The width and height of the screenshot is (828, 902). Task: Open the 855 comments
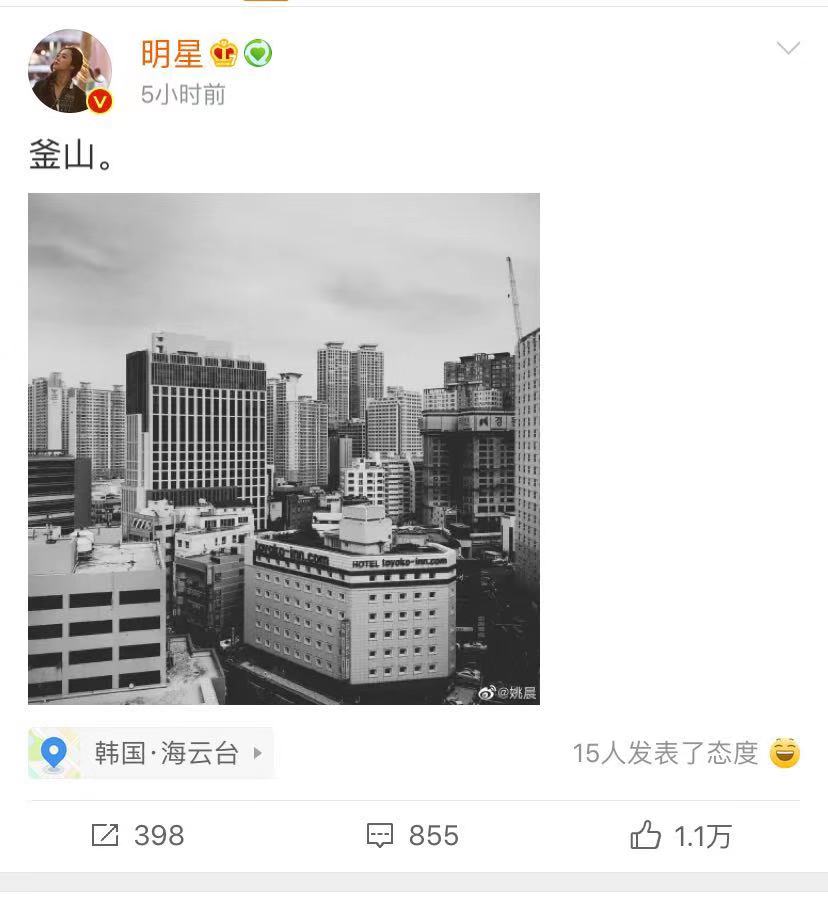pyautogui.click(x=412, y=835)
